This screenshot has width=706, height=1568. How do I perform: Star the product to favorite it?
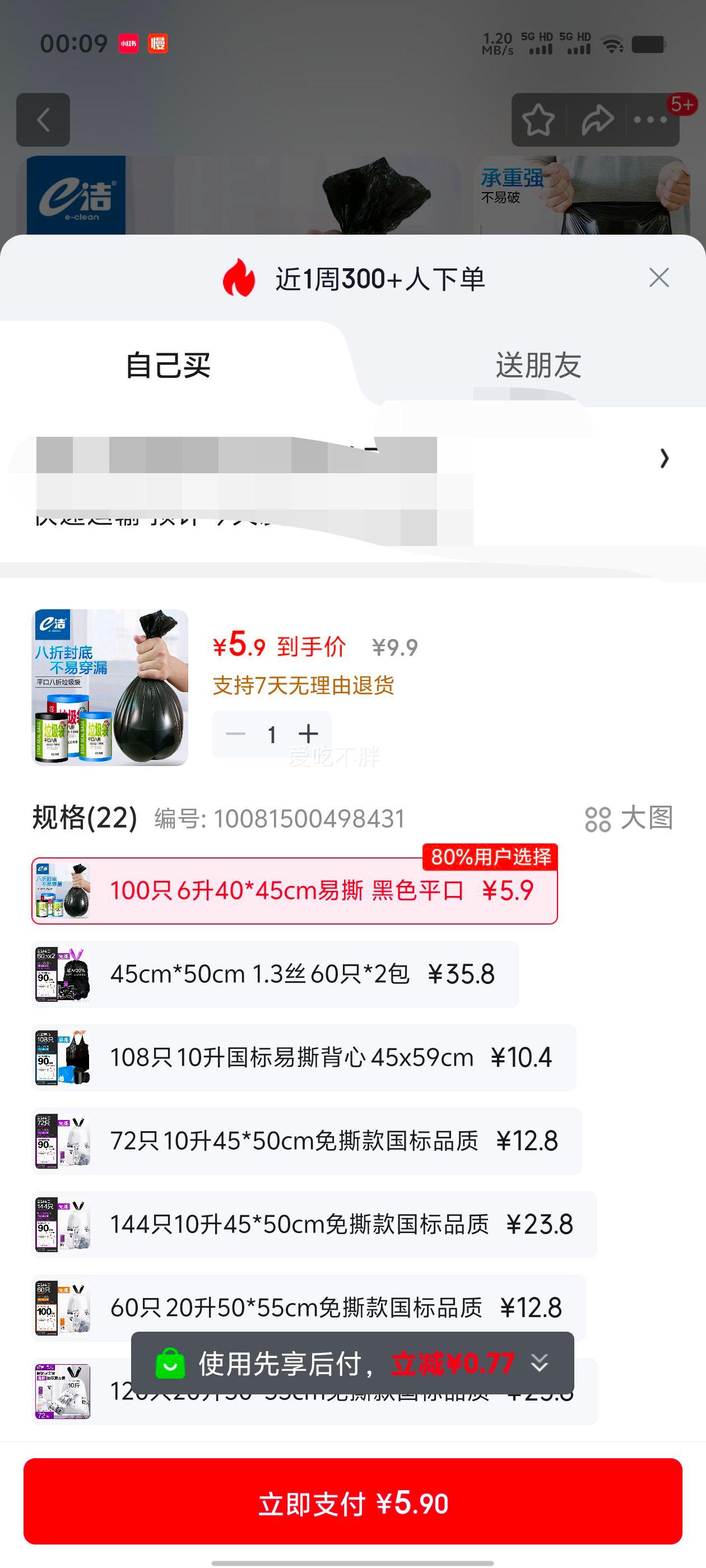coord(538,120)
